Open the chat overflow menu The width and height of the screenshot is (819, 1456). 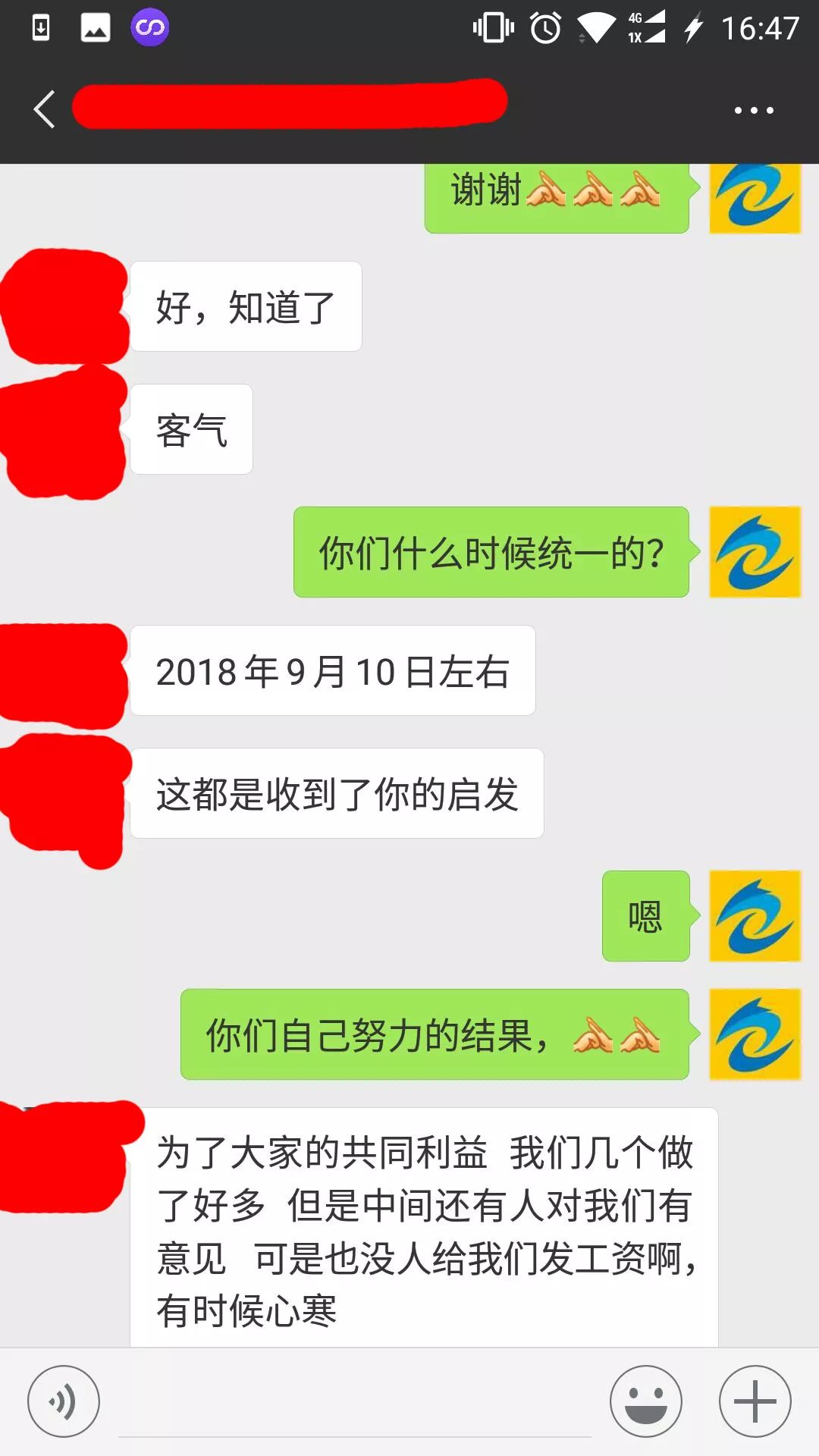(x=754, y=111)
